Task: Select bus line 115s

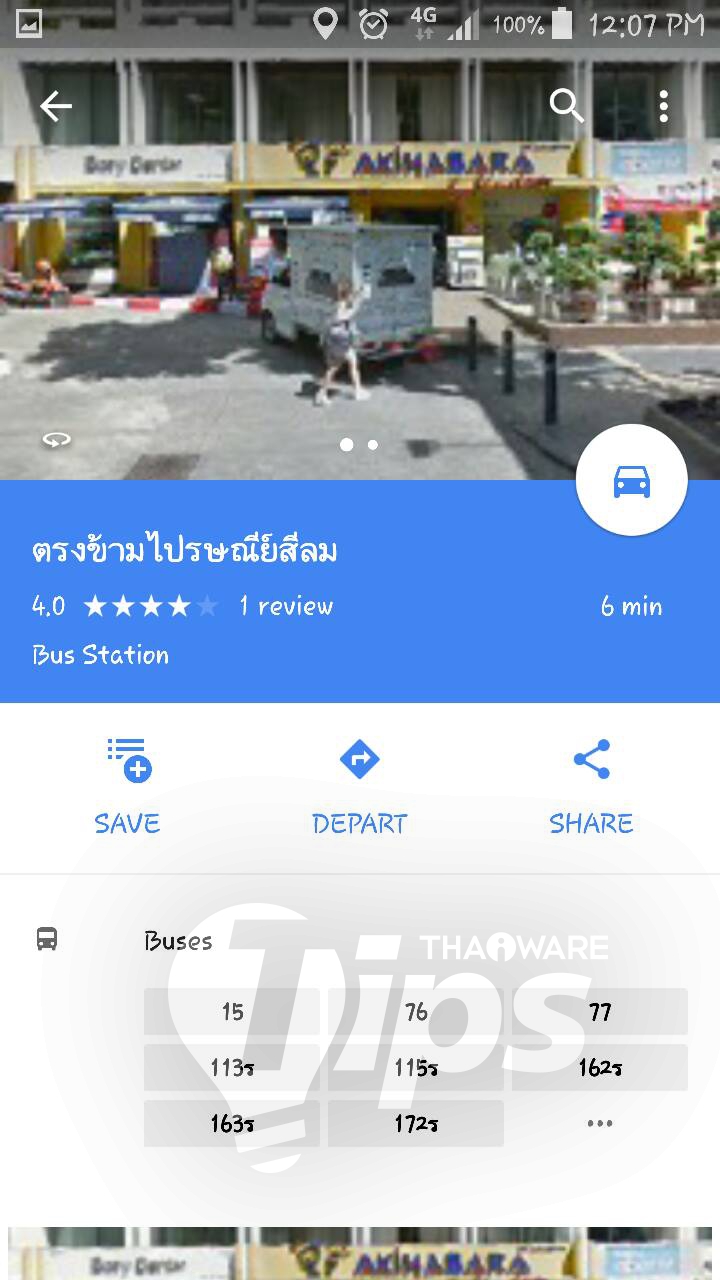Action: click(416, 1068)
